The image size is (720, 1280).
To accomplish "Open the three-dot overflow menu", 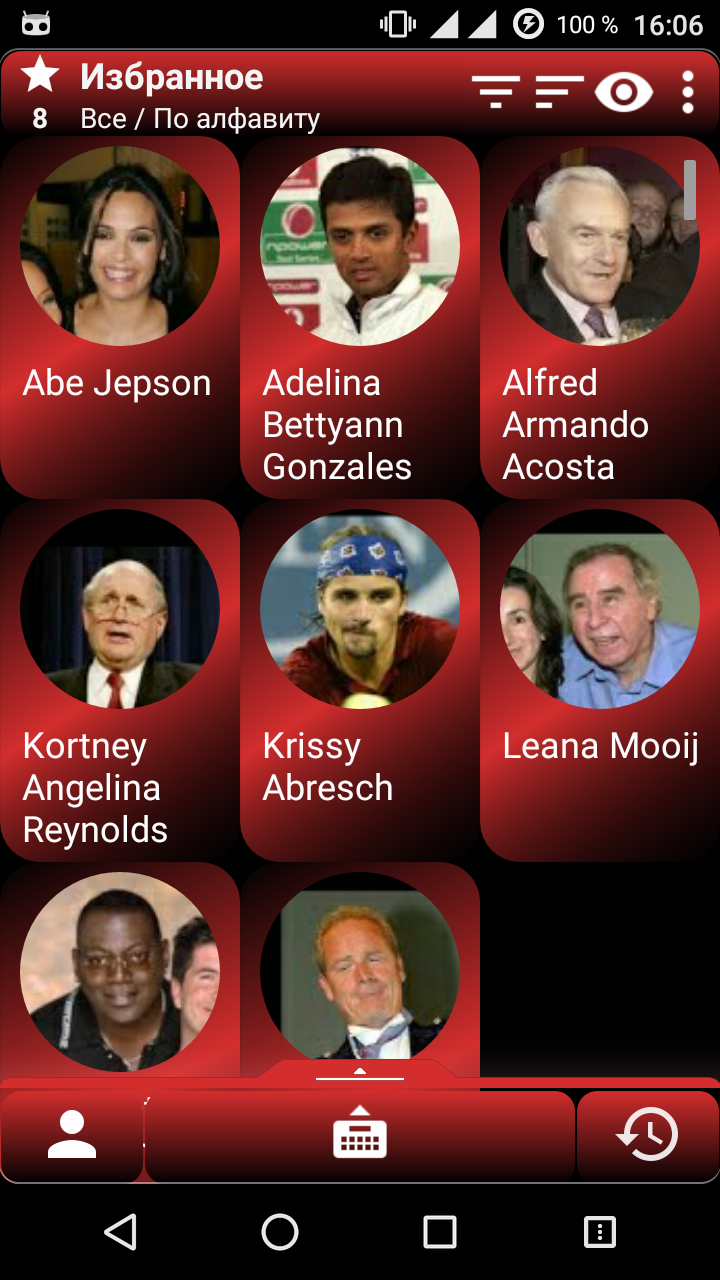I will (687, 92).
